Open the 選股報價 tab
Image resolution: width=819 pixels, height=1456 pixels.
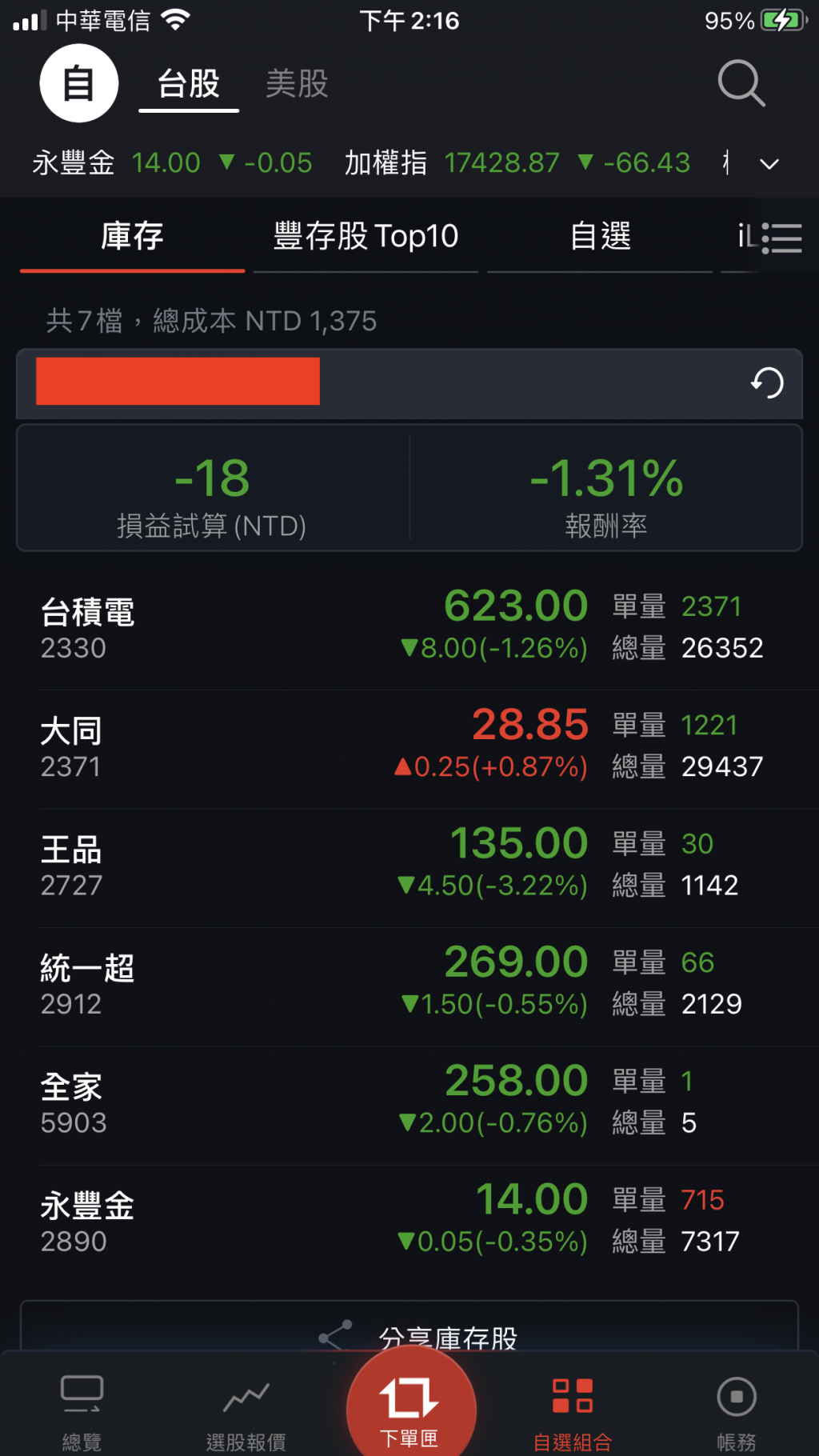(246, 1413)
